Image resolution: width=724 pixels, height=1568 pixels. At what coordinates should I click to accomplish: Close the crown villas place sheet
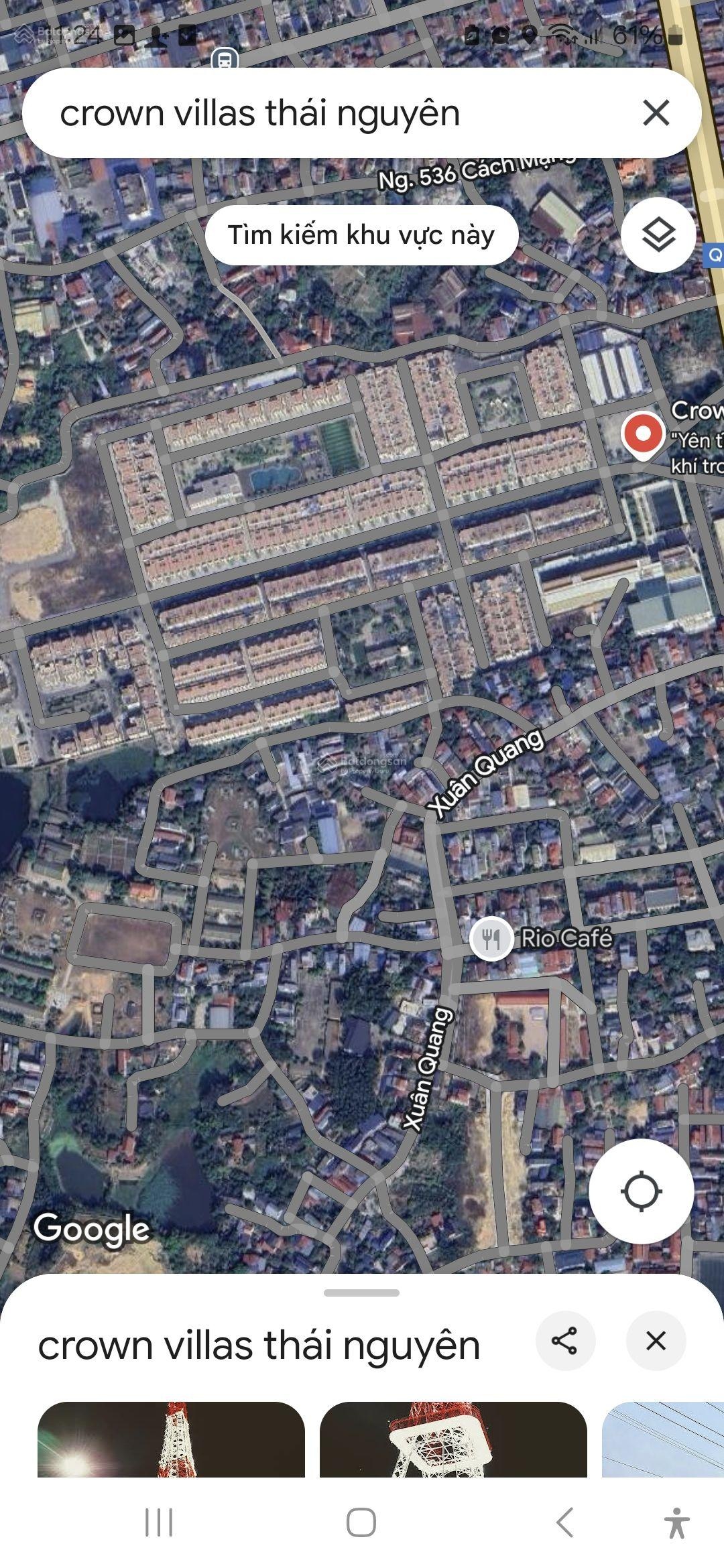coord(656,1341)
